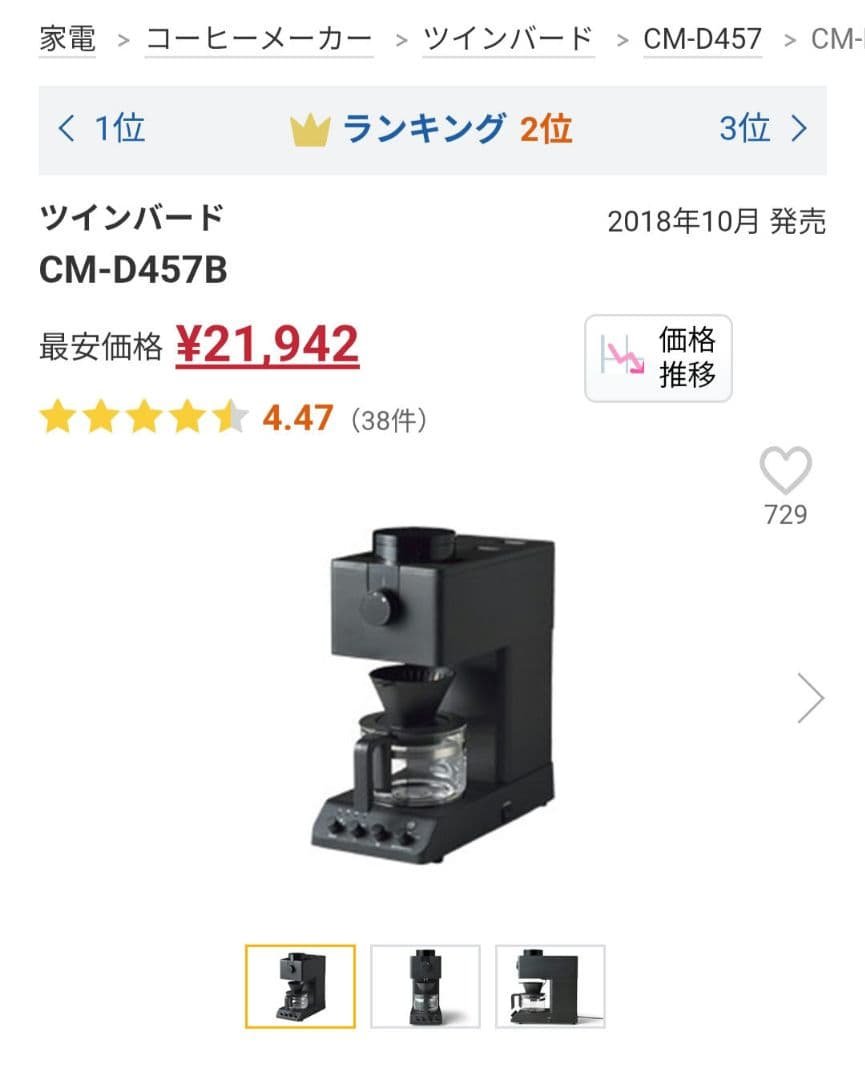Screen dimensions: 865x1080
Task: View the 価格推移 price history chart
Action: [658, 358]
